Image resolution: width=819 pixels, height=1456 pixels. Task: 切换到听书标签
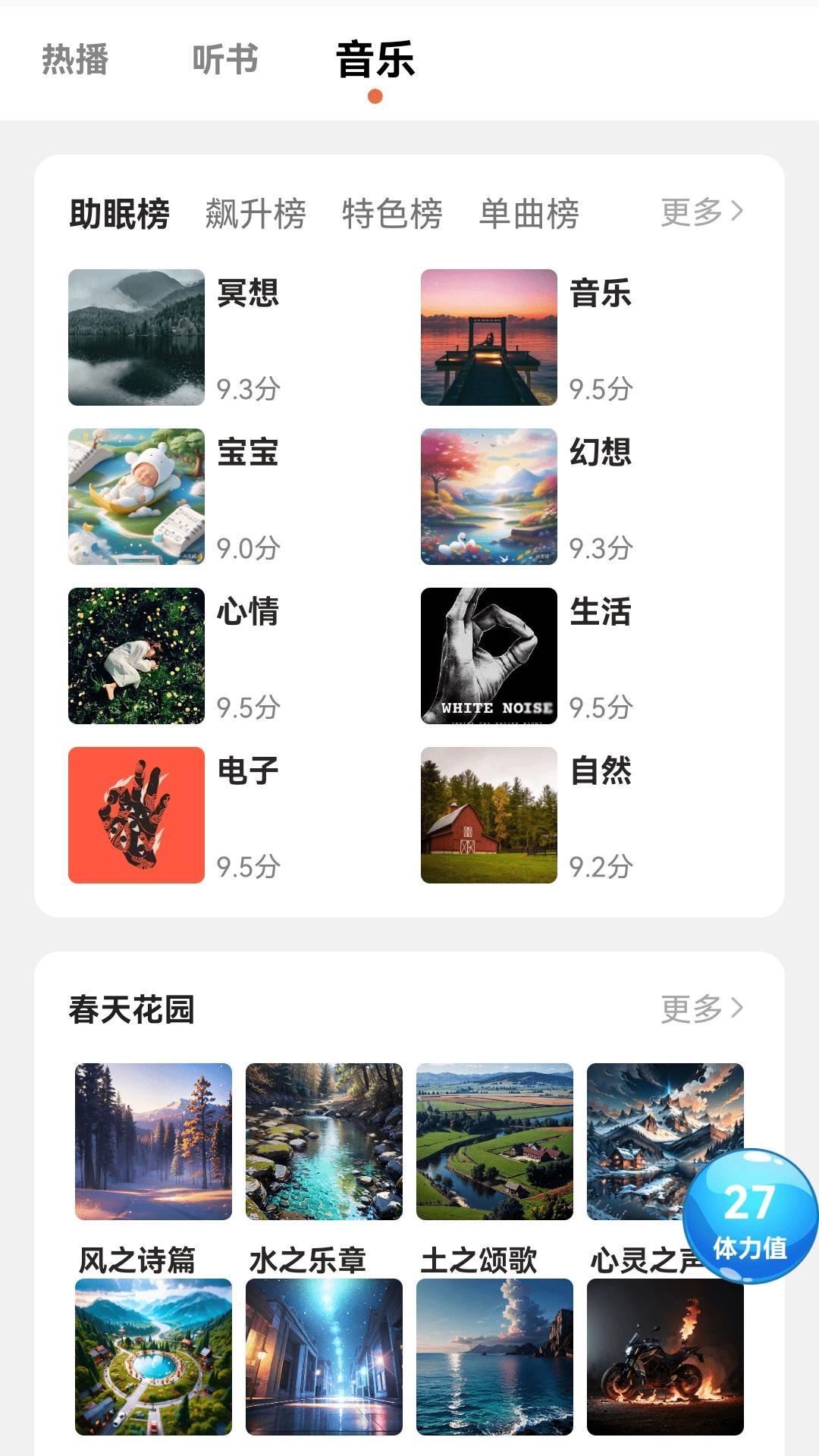224,62
